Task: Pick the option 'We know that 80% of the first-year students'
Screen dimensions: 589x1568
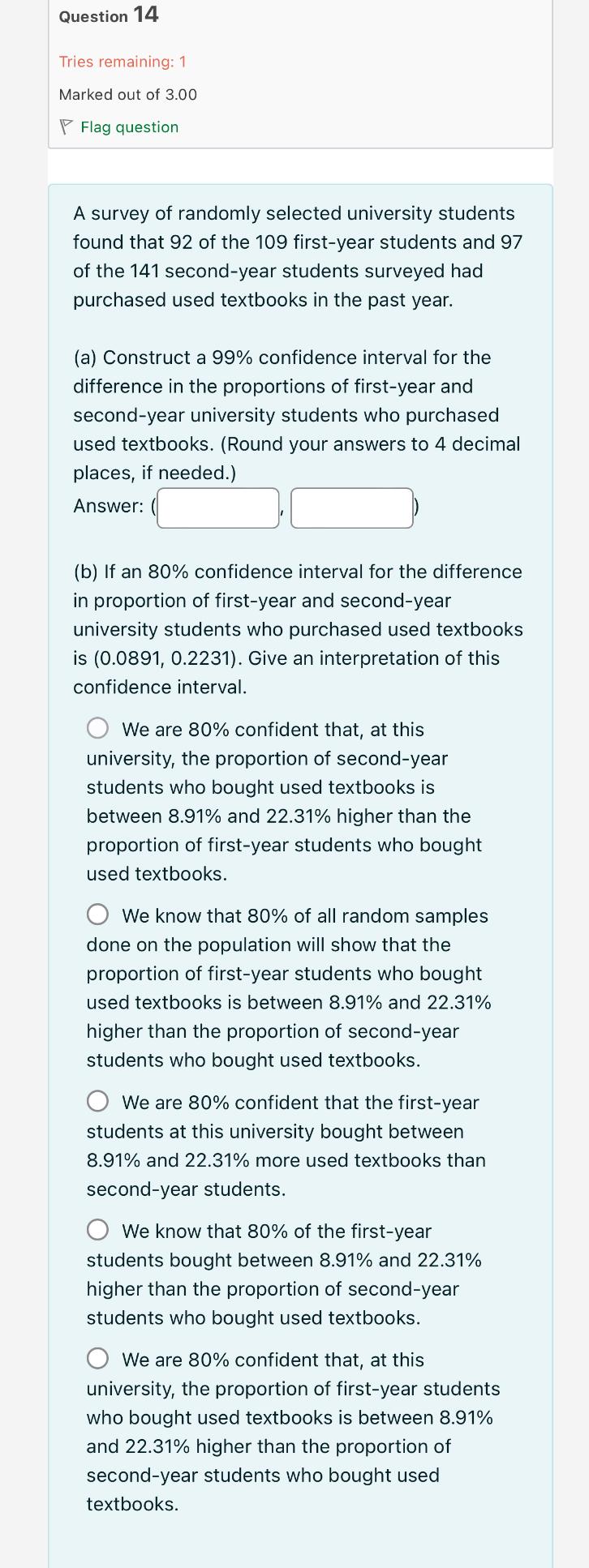Action: coord(98,1229)
